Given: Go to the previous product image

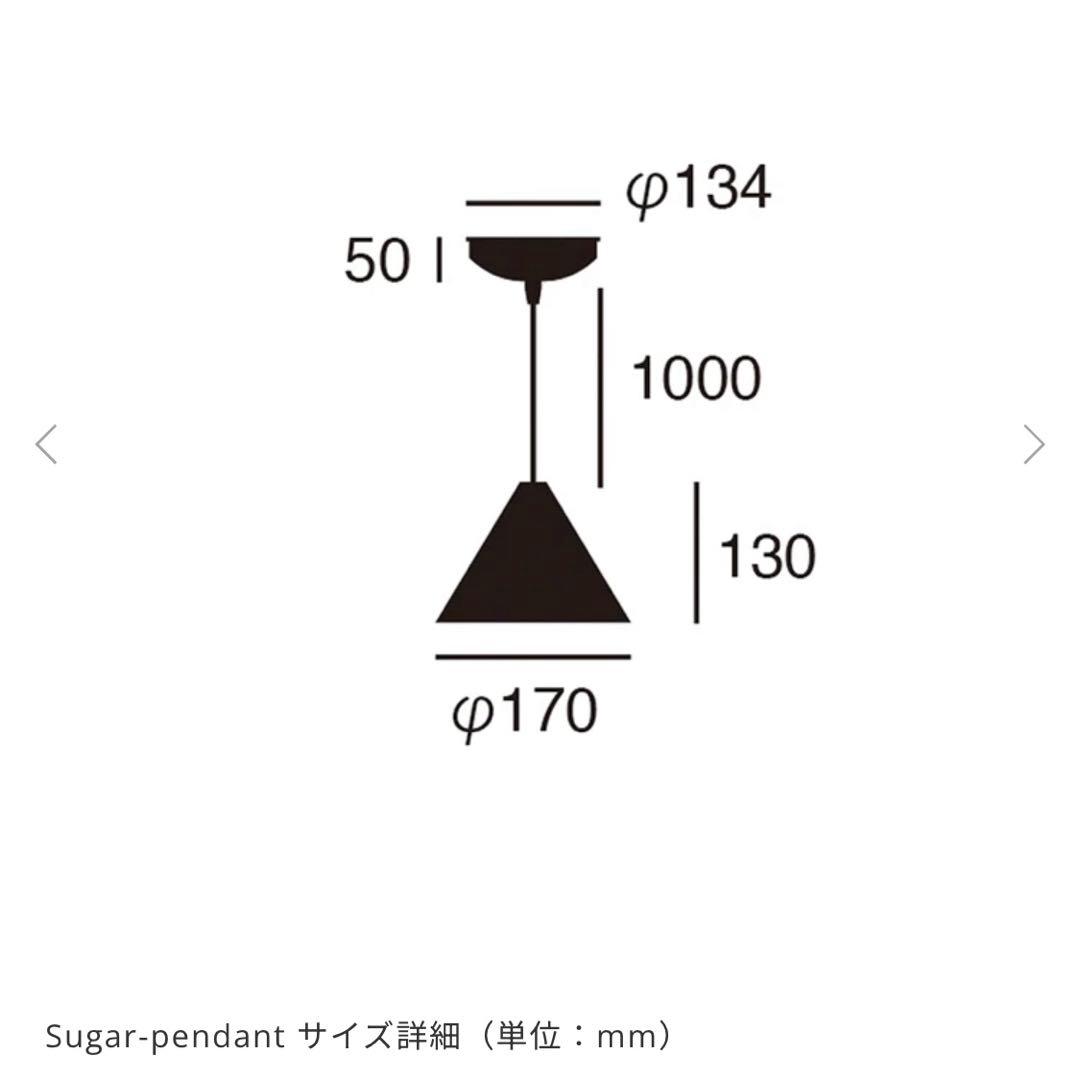Looking at the screenshot, I should pos(46,444).
